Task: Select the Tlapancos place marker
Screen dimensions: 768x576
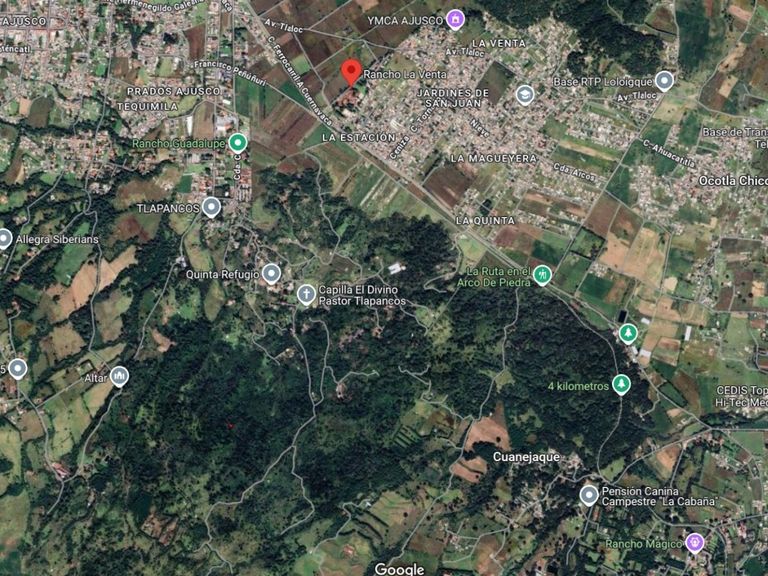Action: [x=211, y=207]
